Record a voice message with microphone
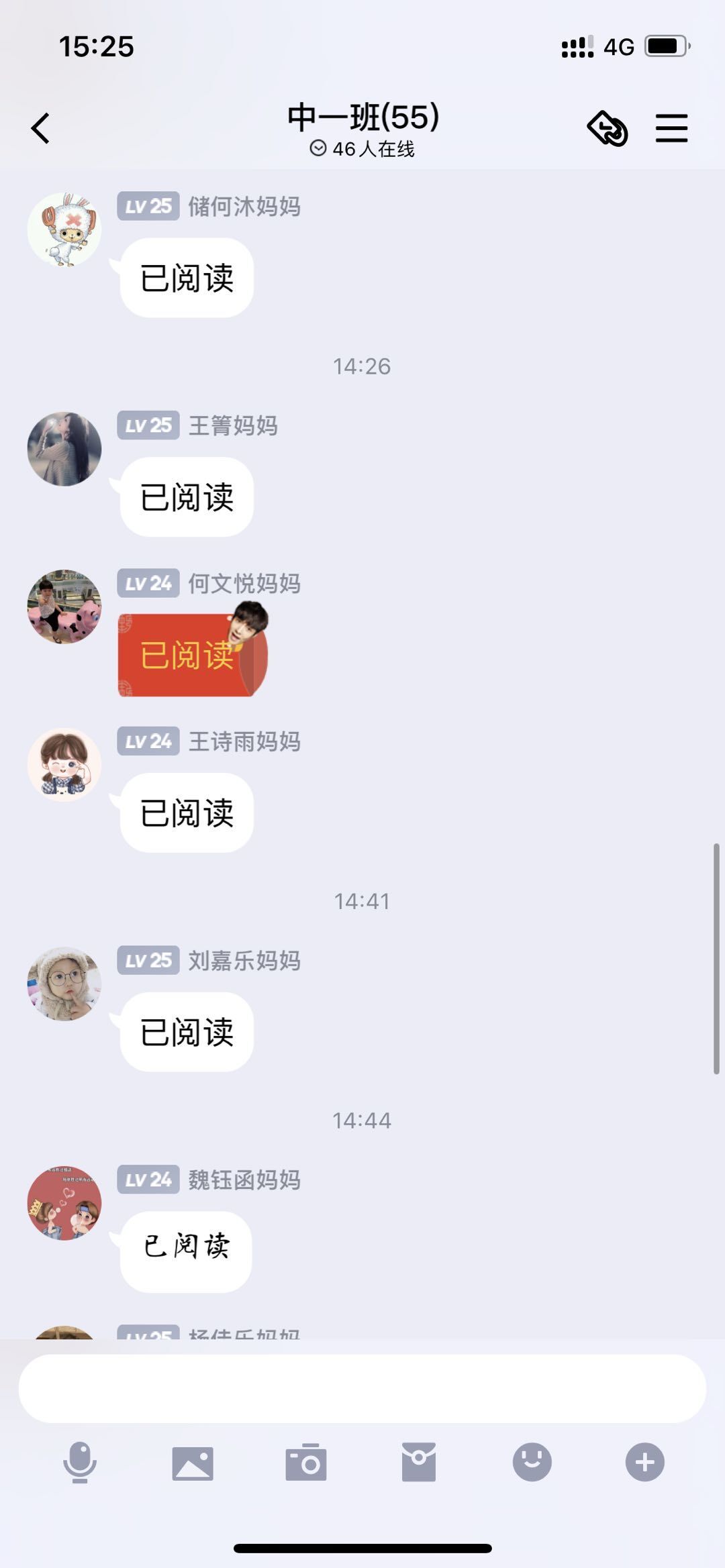The image size is (725, 1568). (80, 1461)
